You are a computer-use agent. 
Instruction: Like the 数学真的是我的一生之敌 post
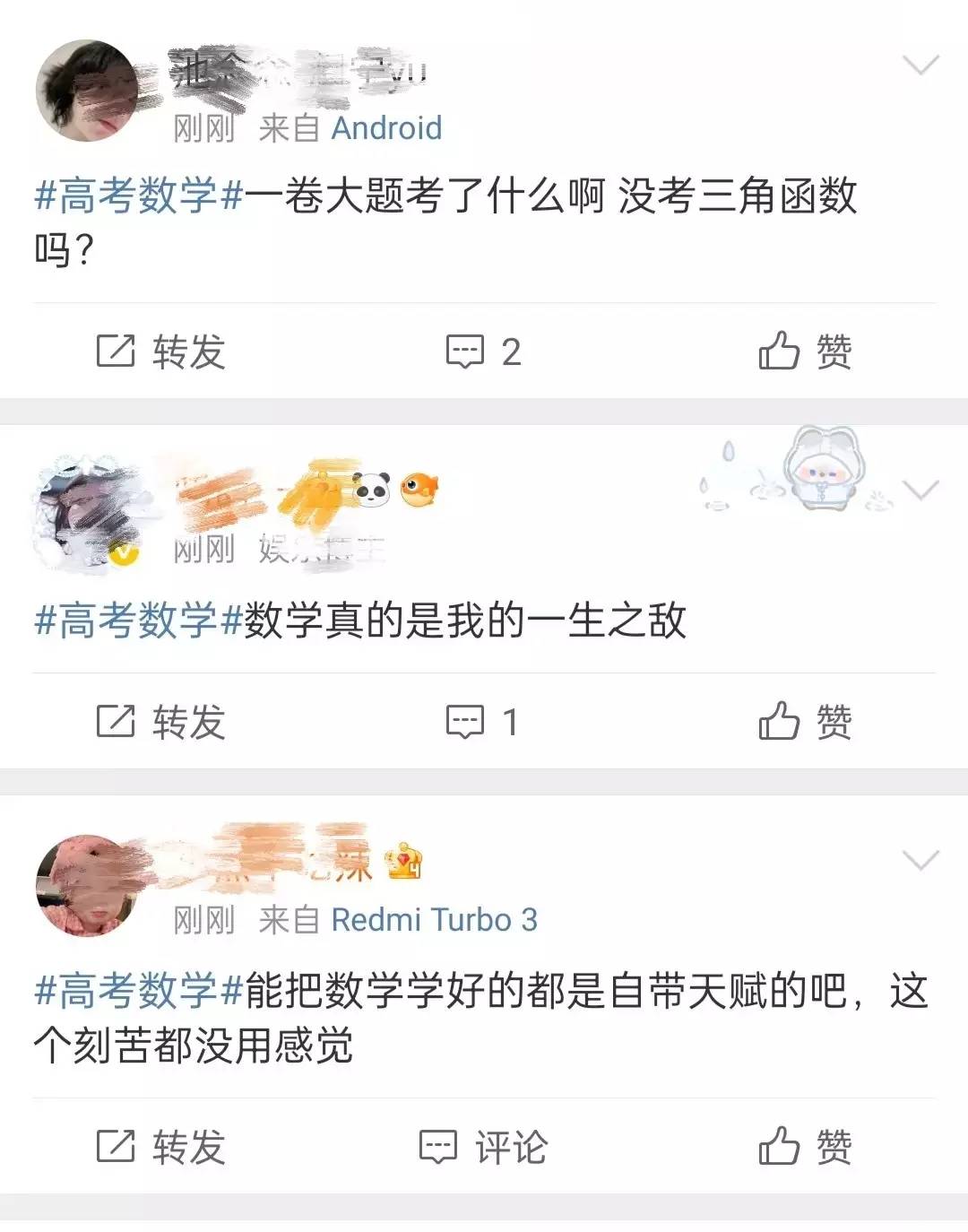(x=805, y=722)
